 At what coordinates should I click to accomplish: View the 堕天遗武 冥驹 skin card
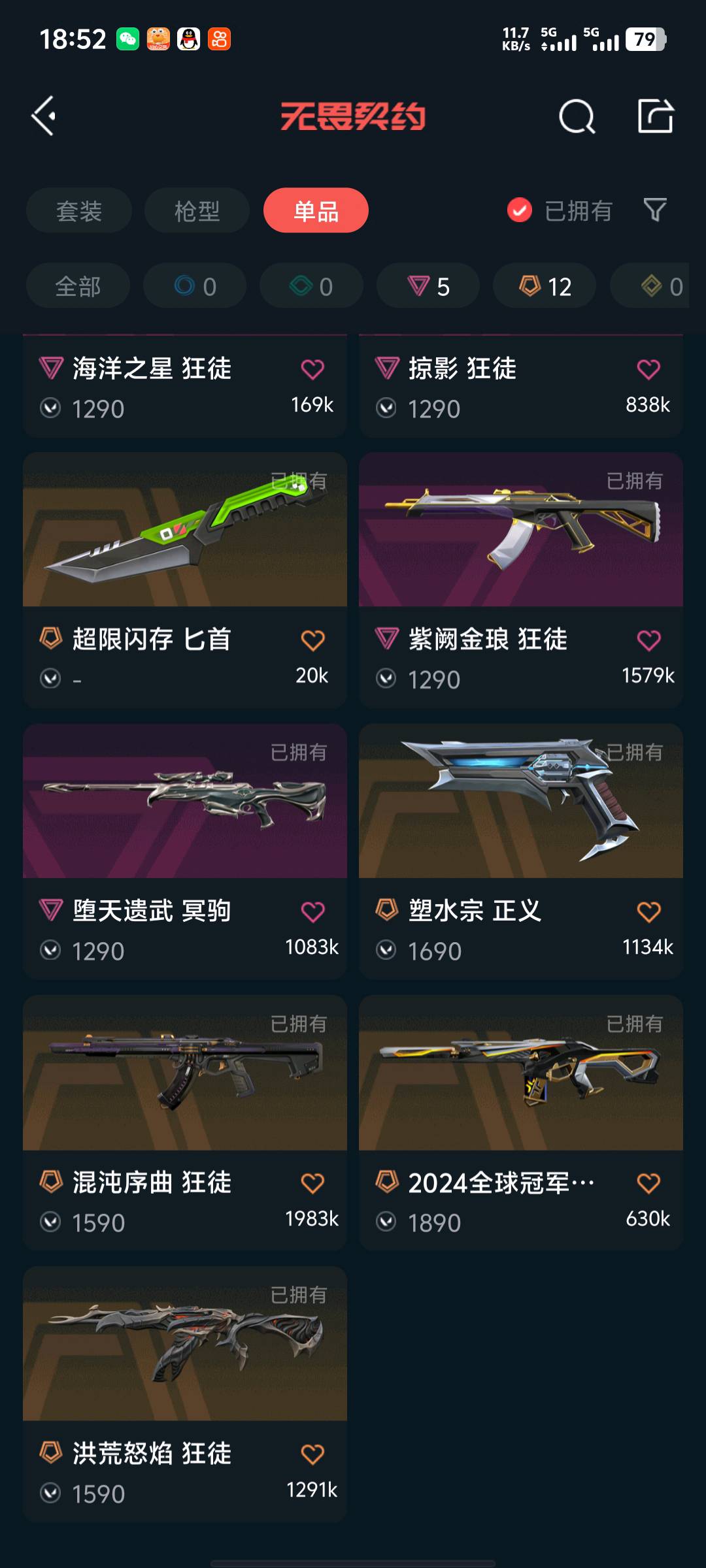click(185, 802)
